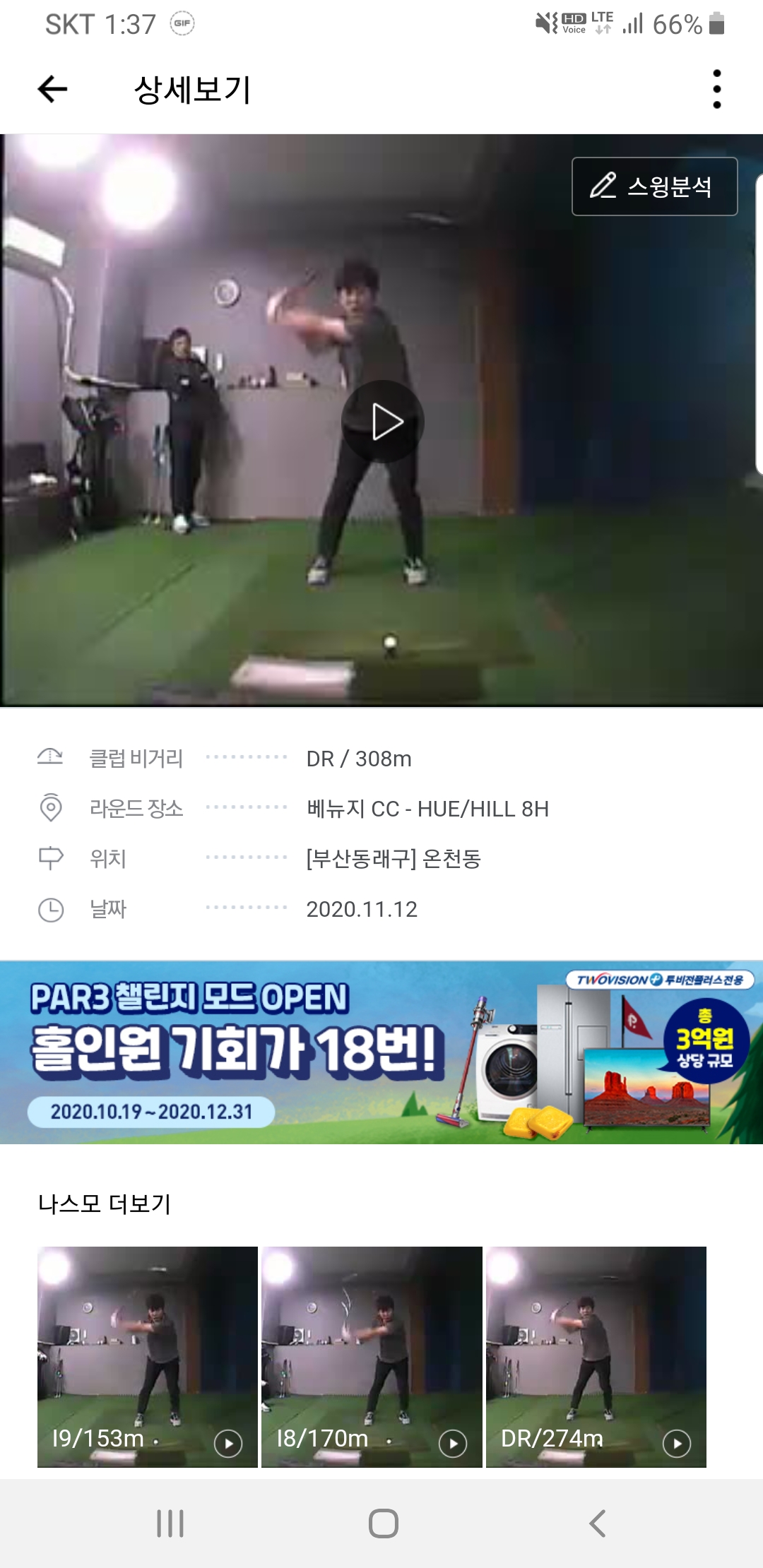Tap the system home button
This screenshot has width=763, height=1568.
pos(383,1524)
